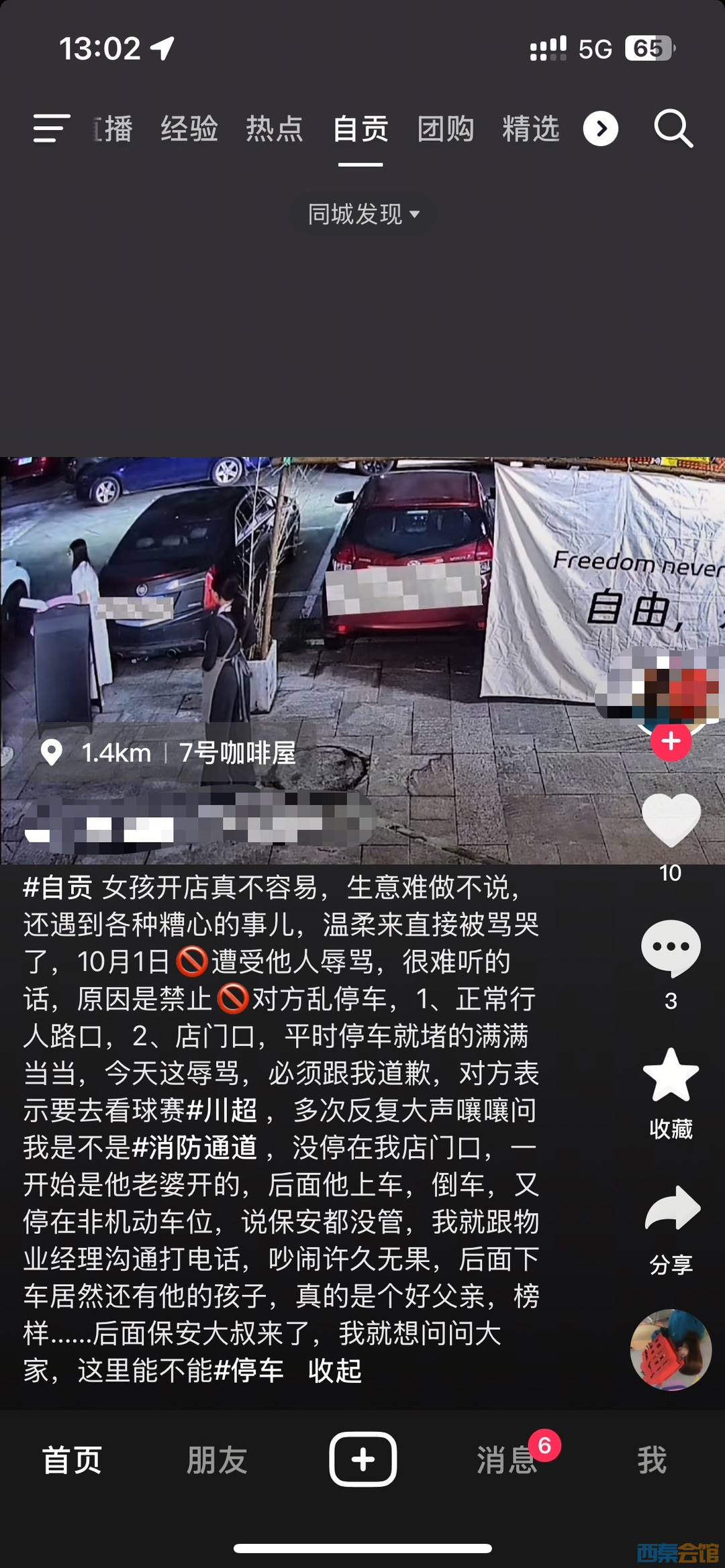Create a new post with the plus button
The image size is (725, 1568).
362,1459
